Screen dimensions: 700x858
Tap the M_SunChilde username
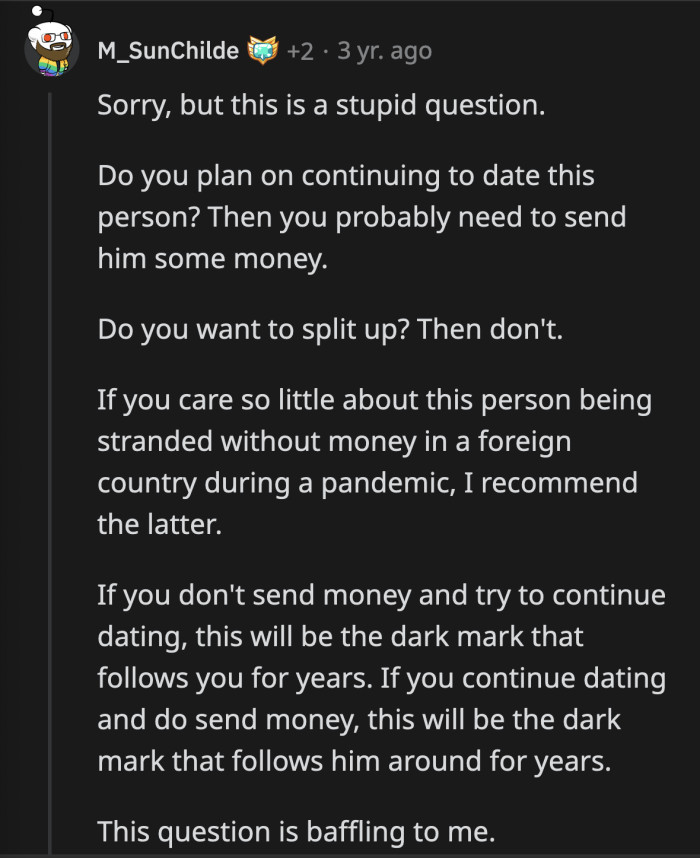click(168, 51)
